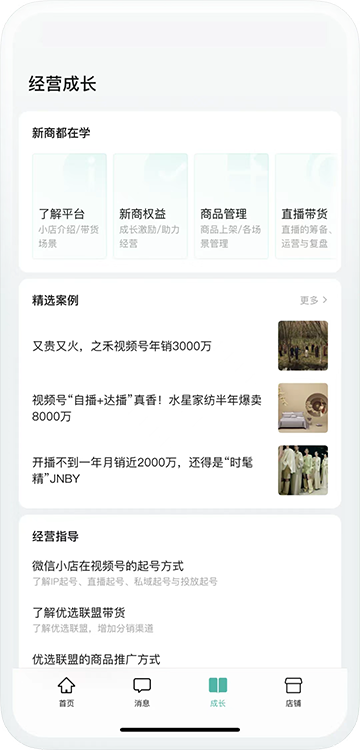Switch to the 首页 tab

click(66, 692)
